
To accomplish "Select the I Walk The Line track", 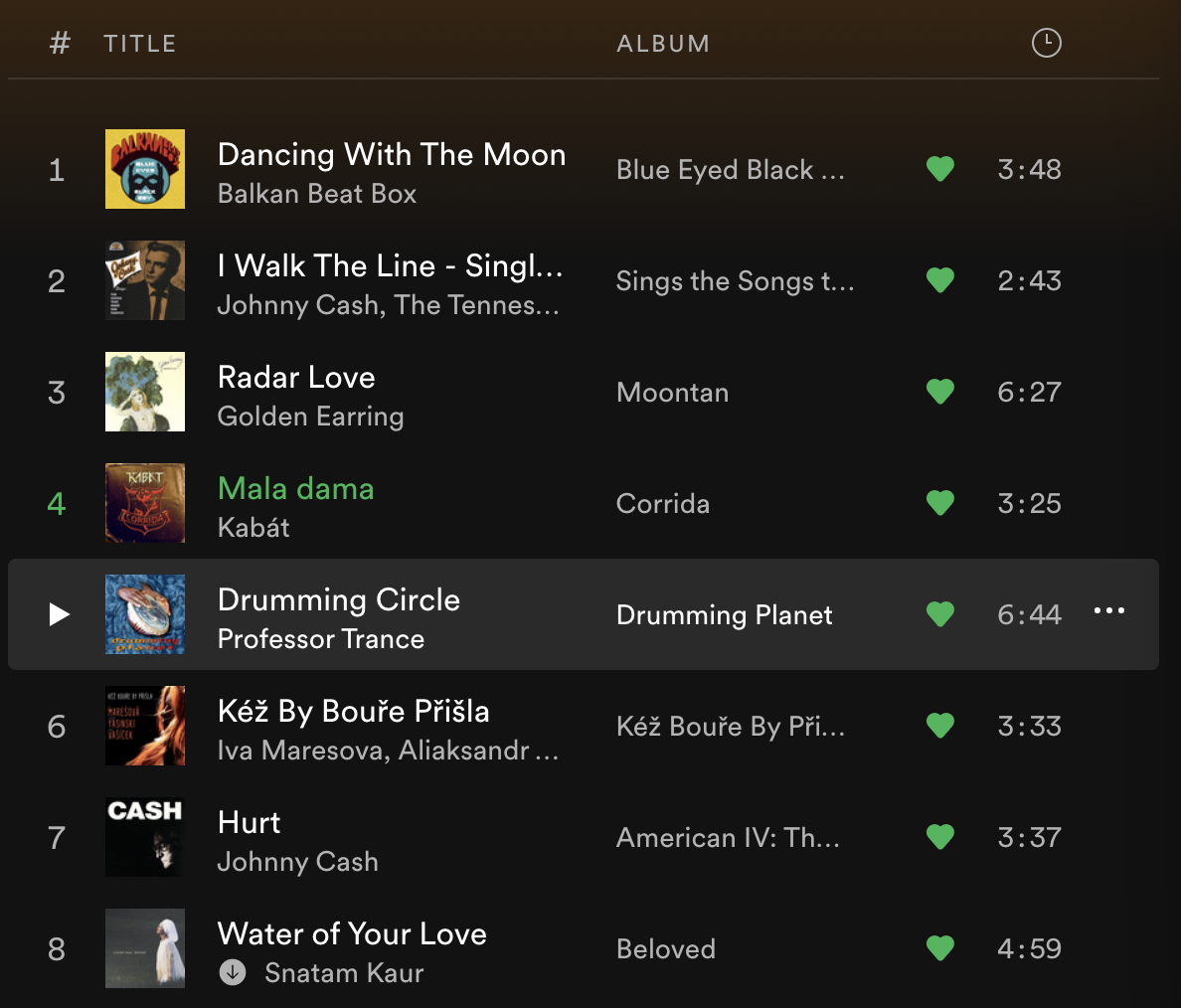I will 390,266.
